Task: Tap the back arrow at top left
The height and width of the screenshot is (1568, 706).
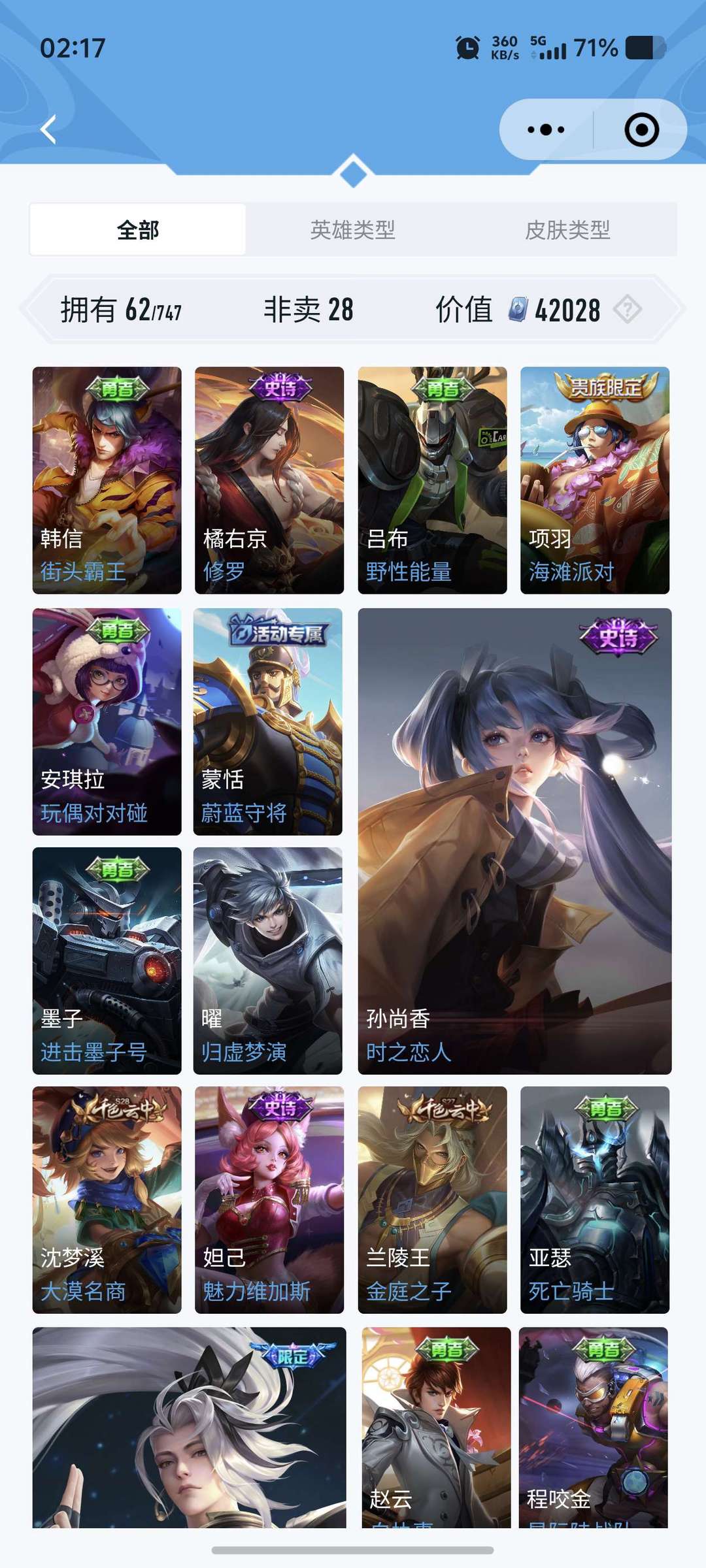Action: pos(47,129)
